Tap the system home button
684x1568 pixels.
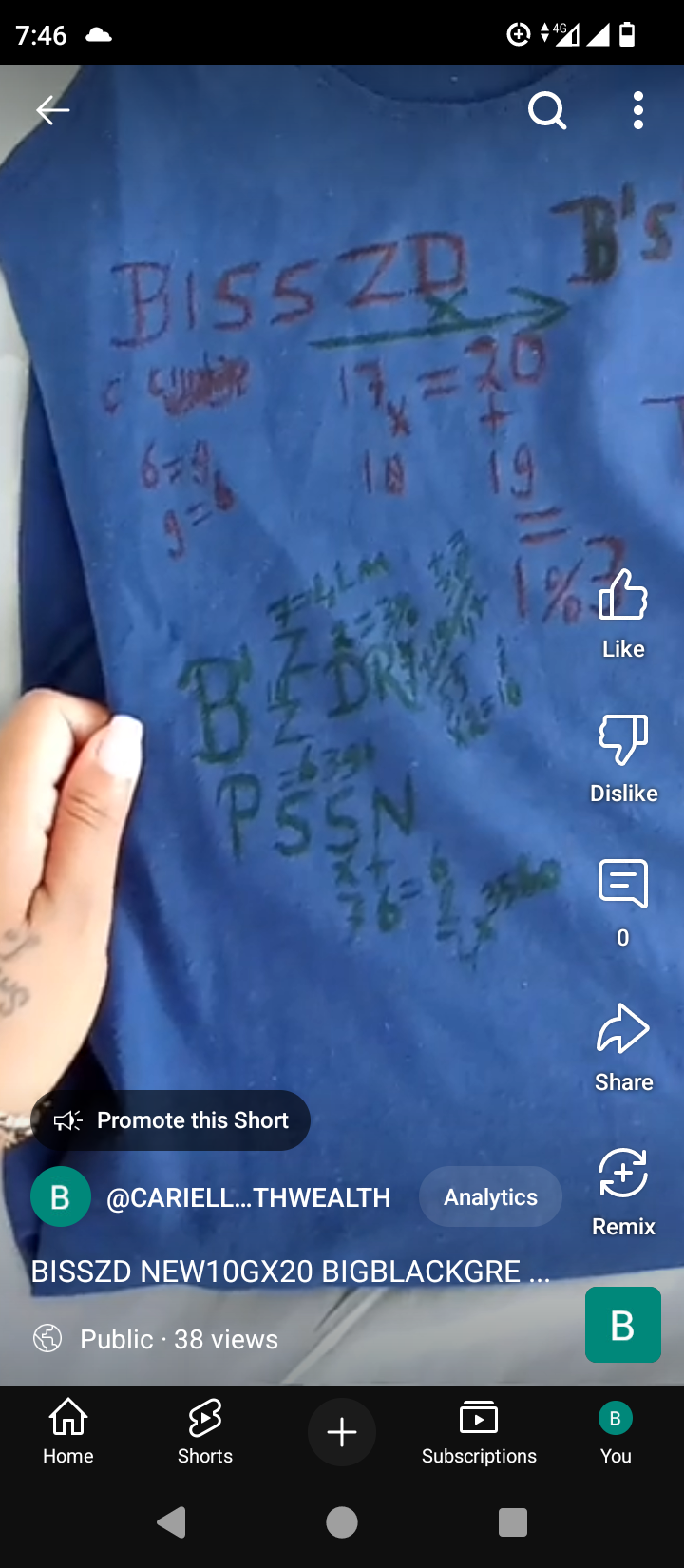(342, 1522)
